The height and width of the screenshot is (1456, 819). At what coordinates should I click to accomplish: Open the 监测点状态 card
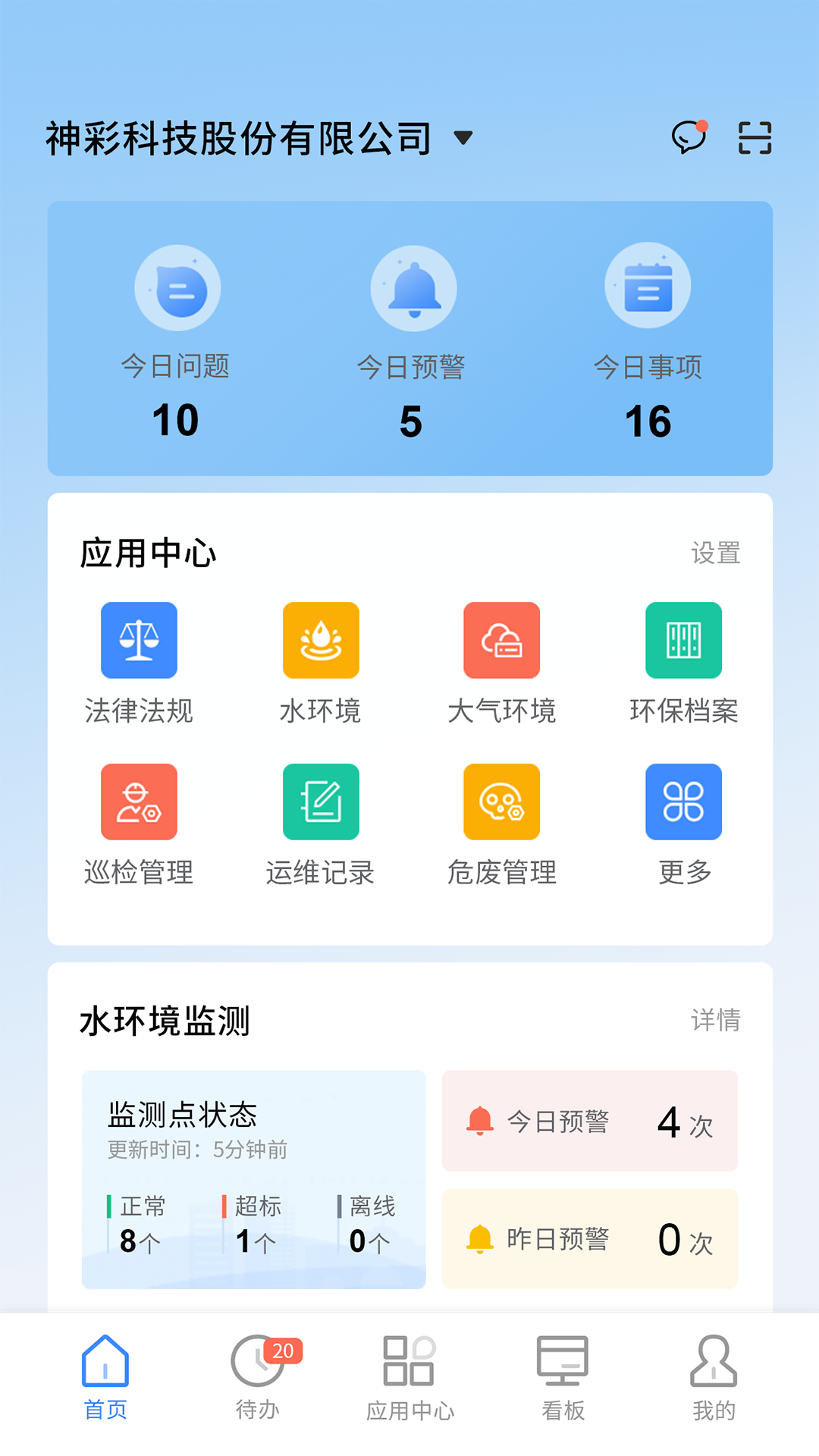point(253,1178)
